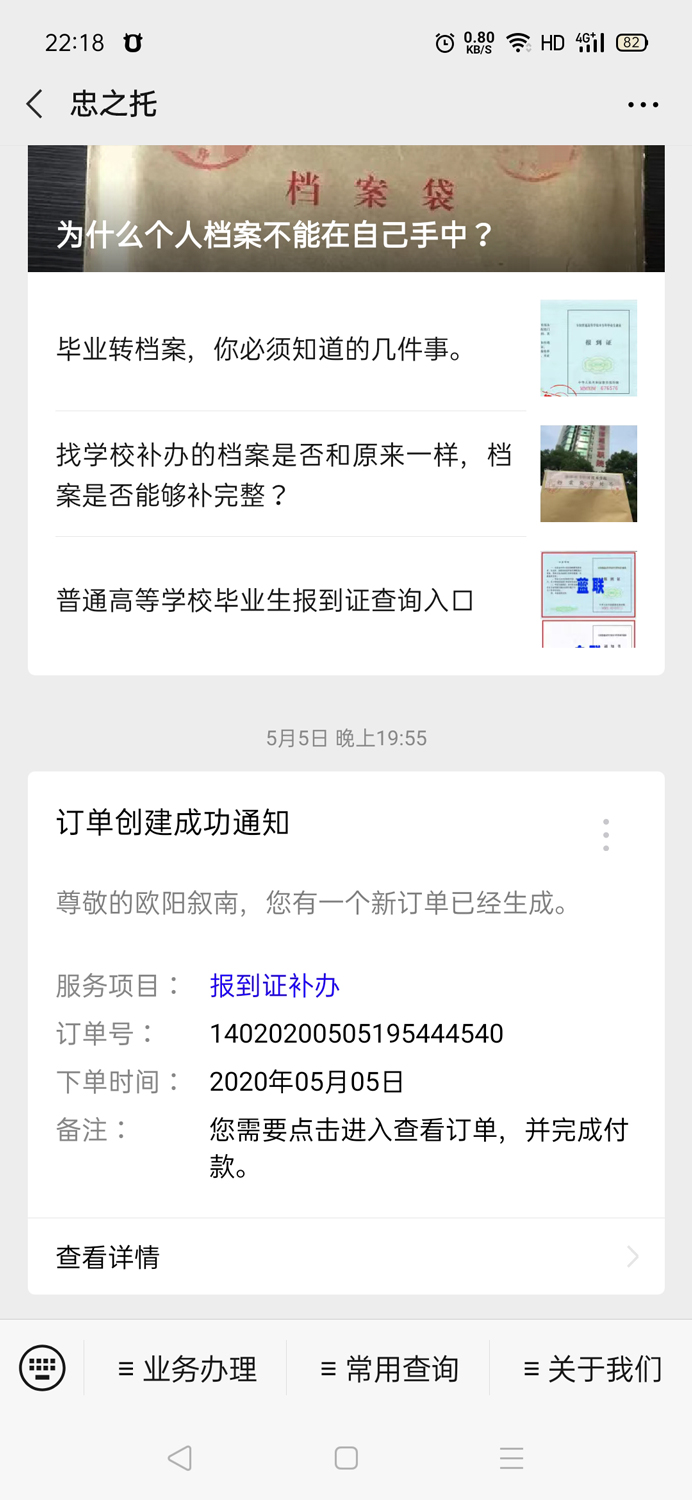Tap the system home button

click(x=346, y=1458)
